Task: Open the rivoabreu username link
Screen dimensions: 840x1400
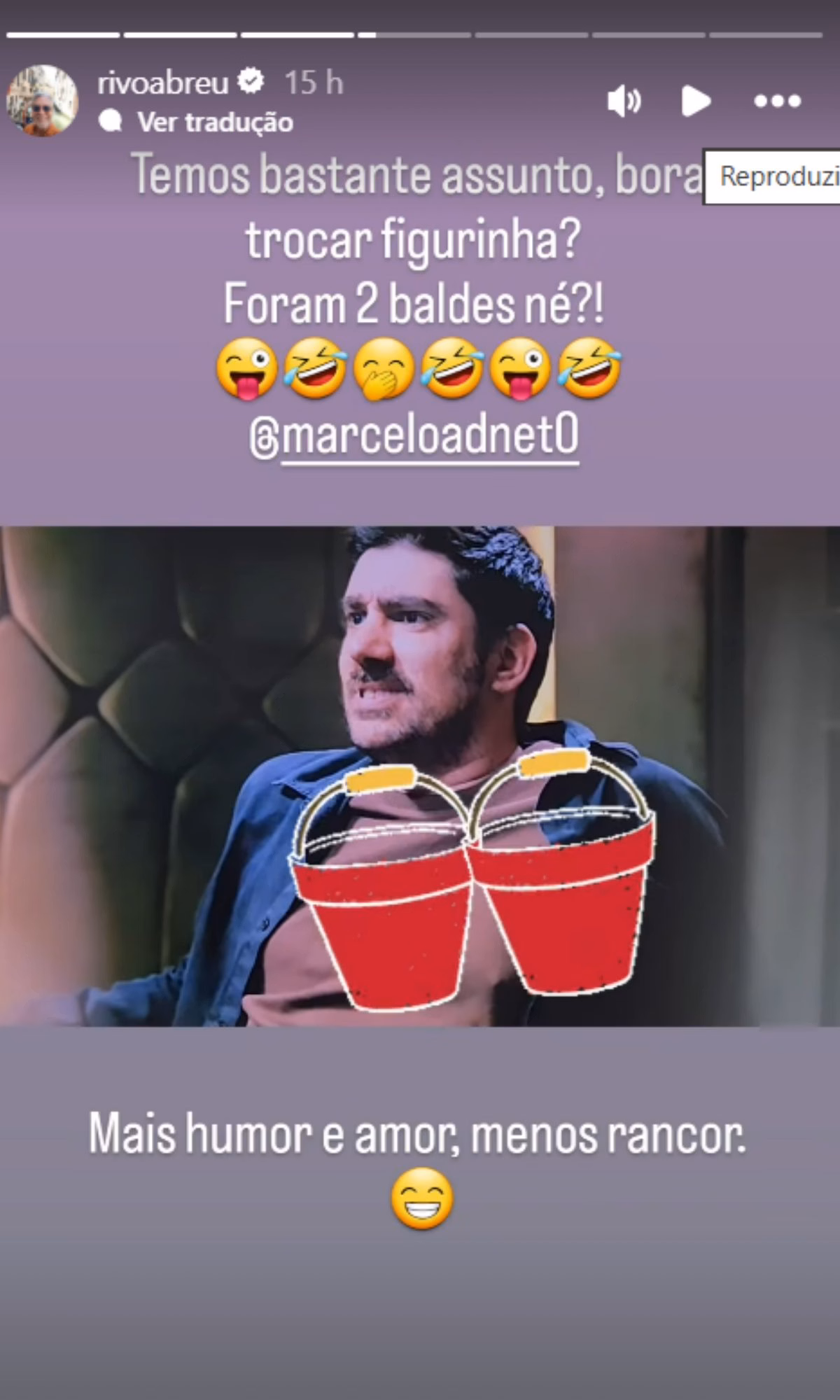Action: tap(163, 83)
